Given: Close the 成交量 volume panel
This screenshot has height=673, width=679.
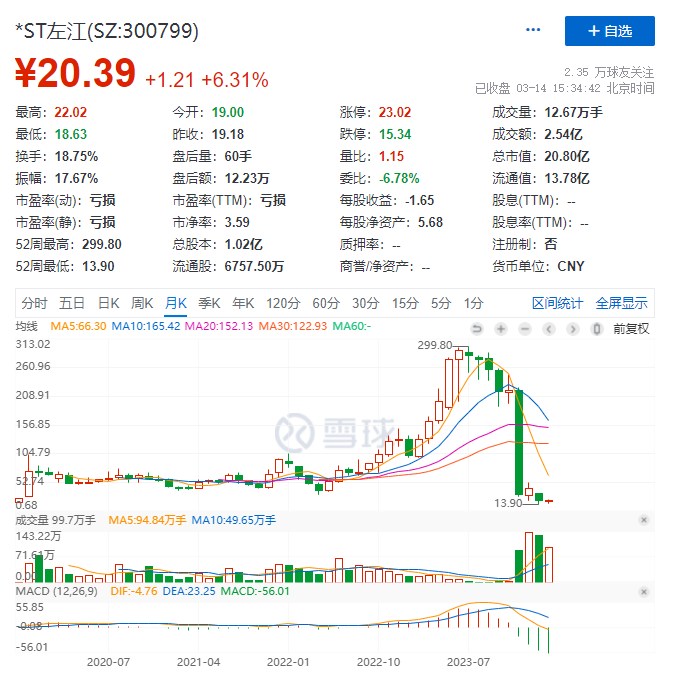Looking at the screenshot, I should pyautogui.click(x=643, y=520).
